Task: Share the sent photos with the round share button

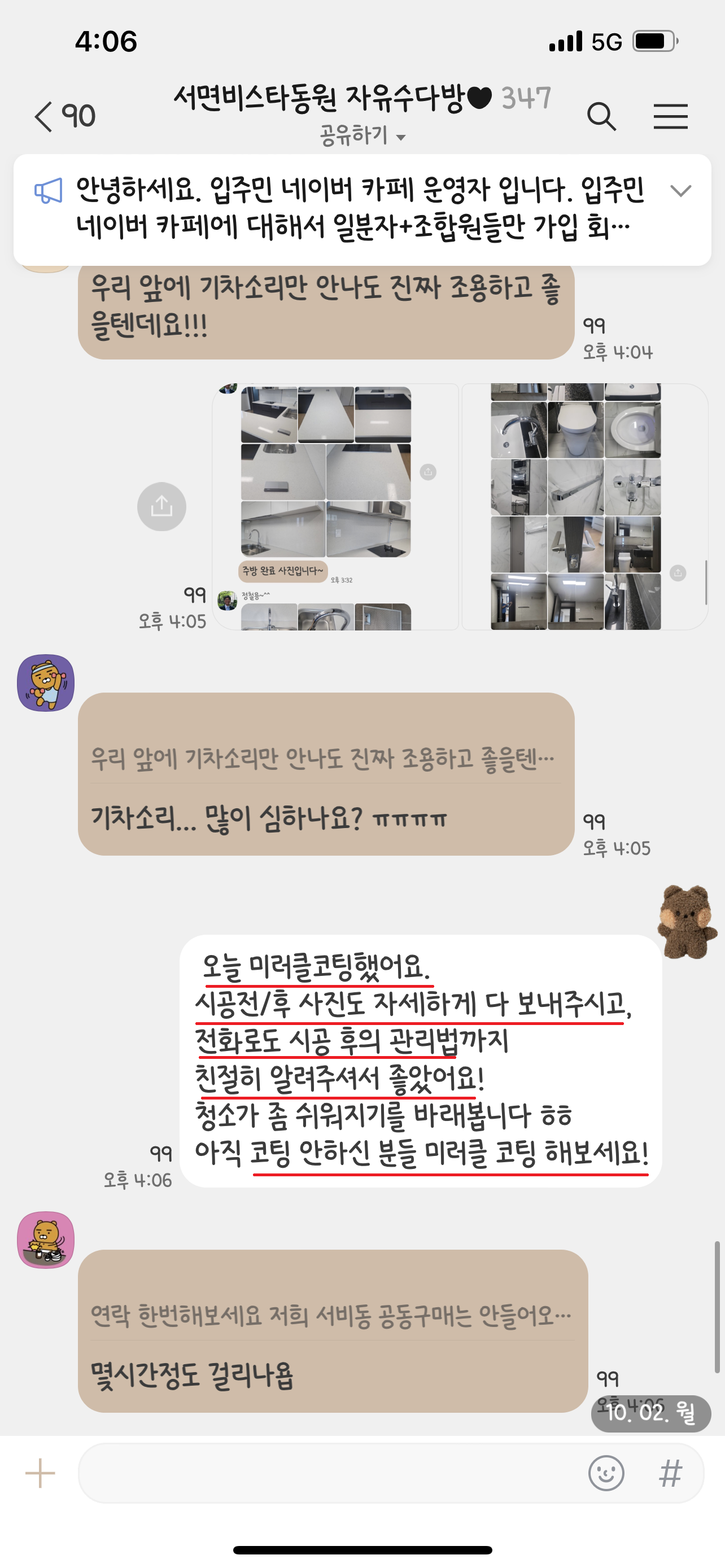Action: pos(161,506)
